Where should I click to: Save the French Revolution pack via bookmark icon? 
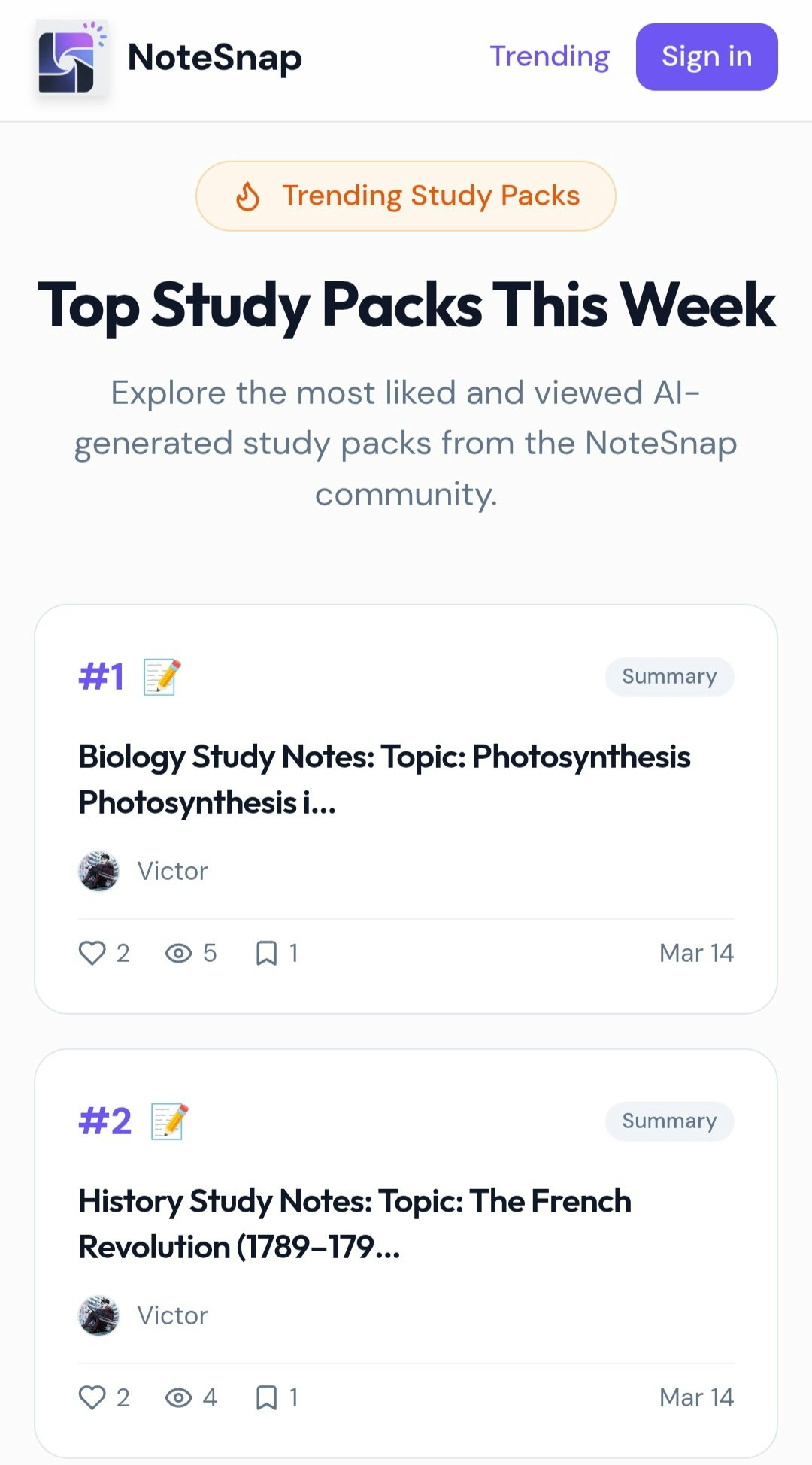[x=267, y=1397]
